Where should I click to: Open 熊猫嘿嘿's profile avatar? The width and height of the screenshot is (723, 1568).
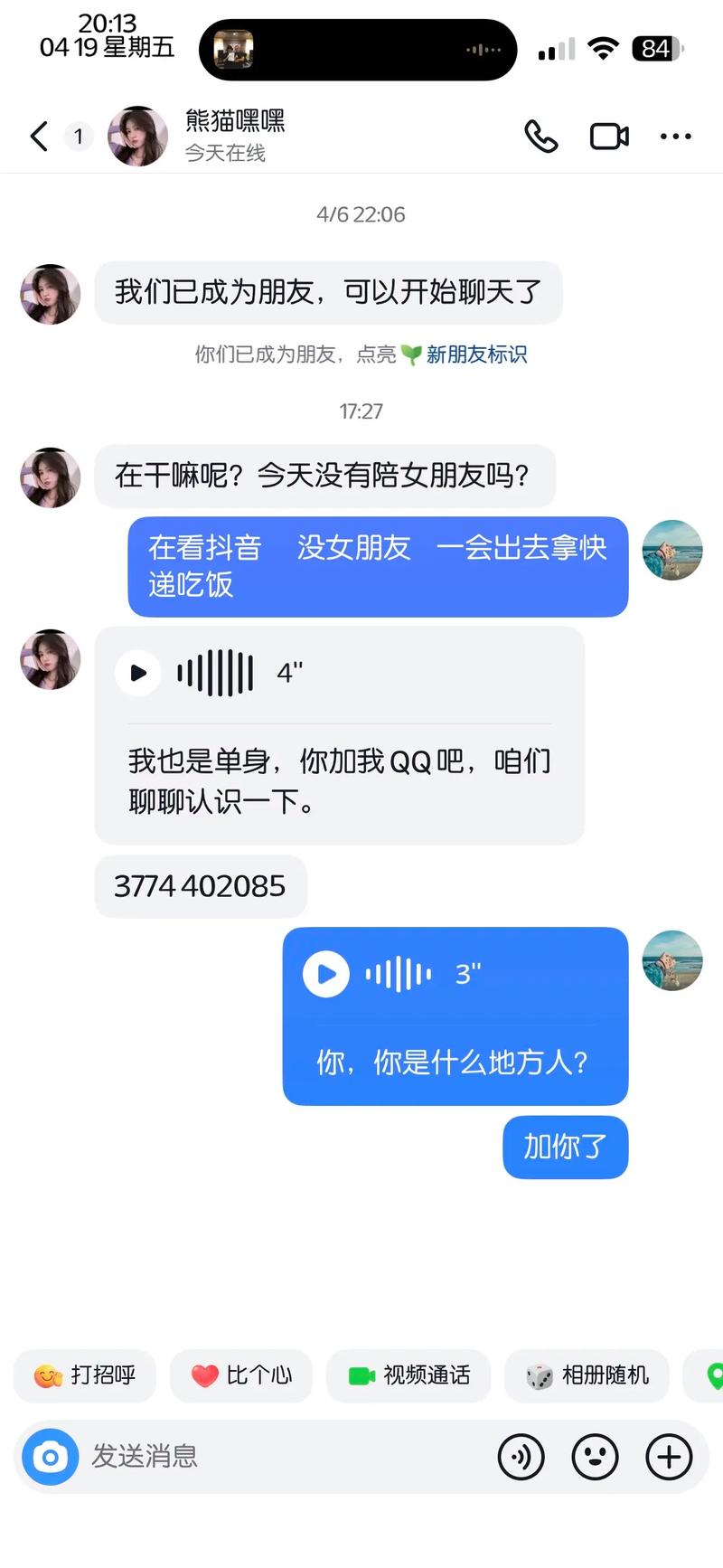(137, 136)
